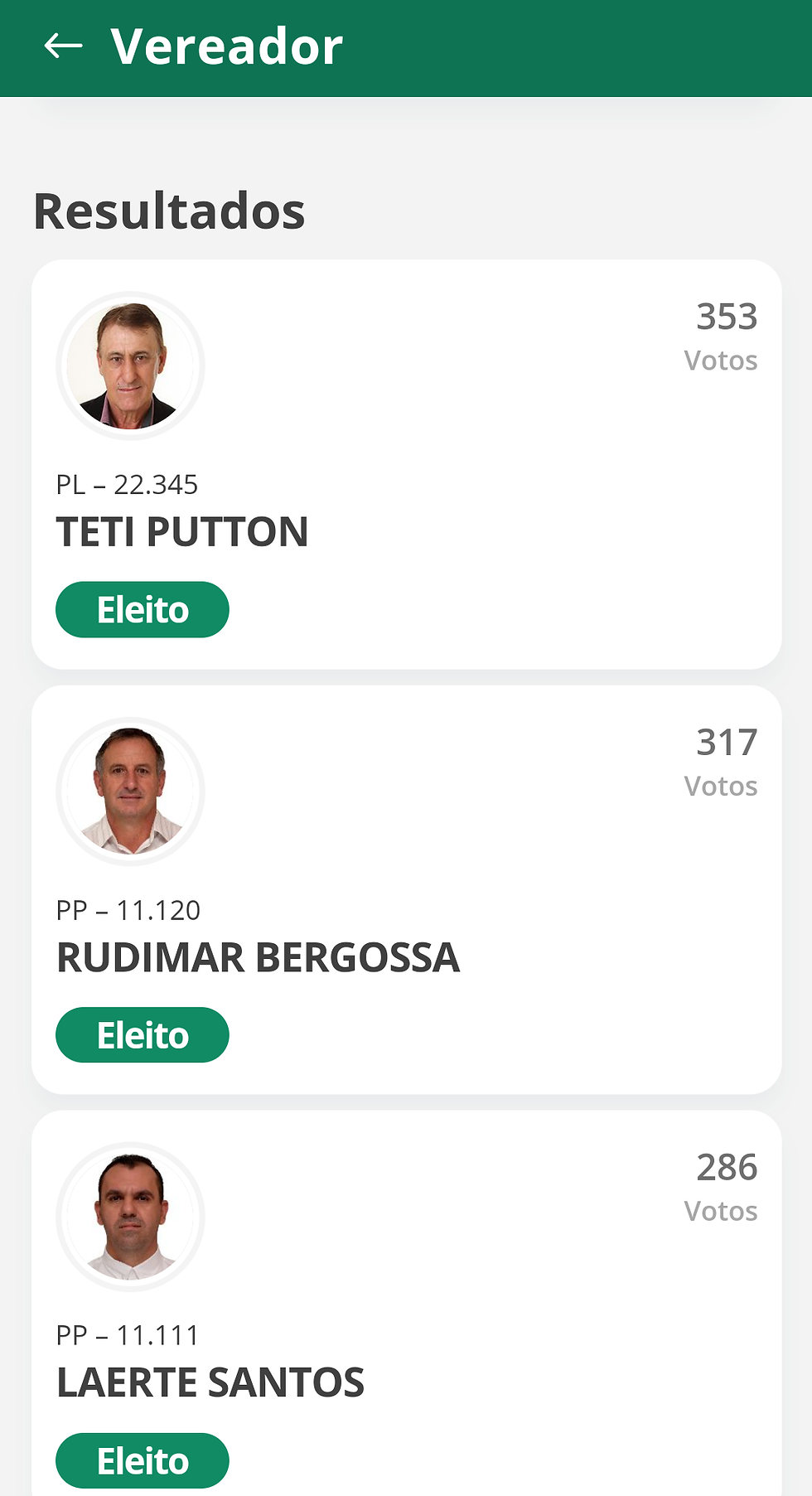Go back using the header arrow
The image size is (812, 1496).
[x=63, y=46]
